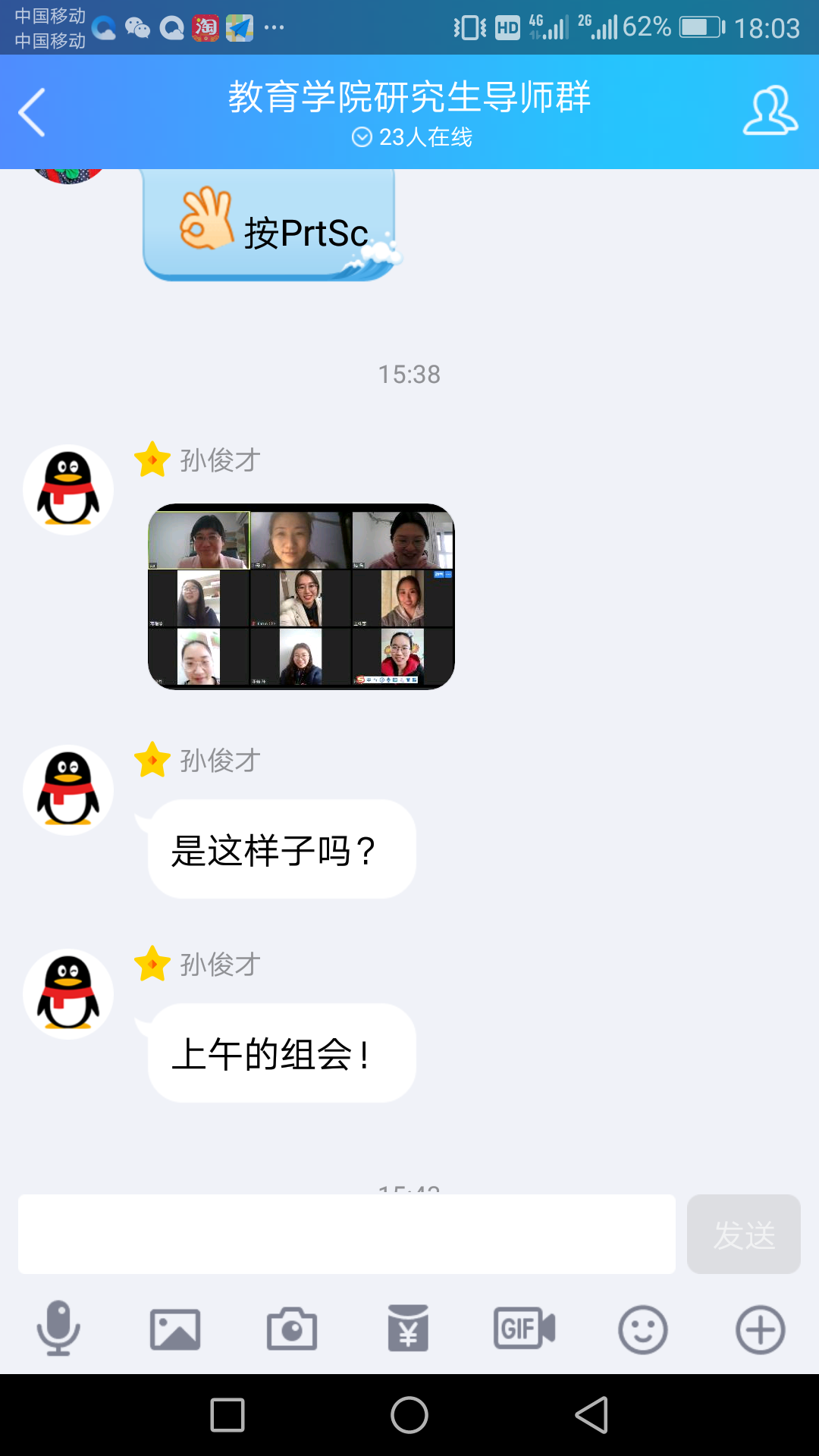The width and height of the screenshot is (819, 1456).
Task: Tap the 发送 send button
Action: (743, 1234)
